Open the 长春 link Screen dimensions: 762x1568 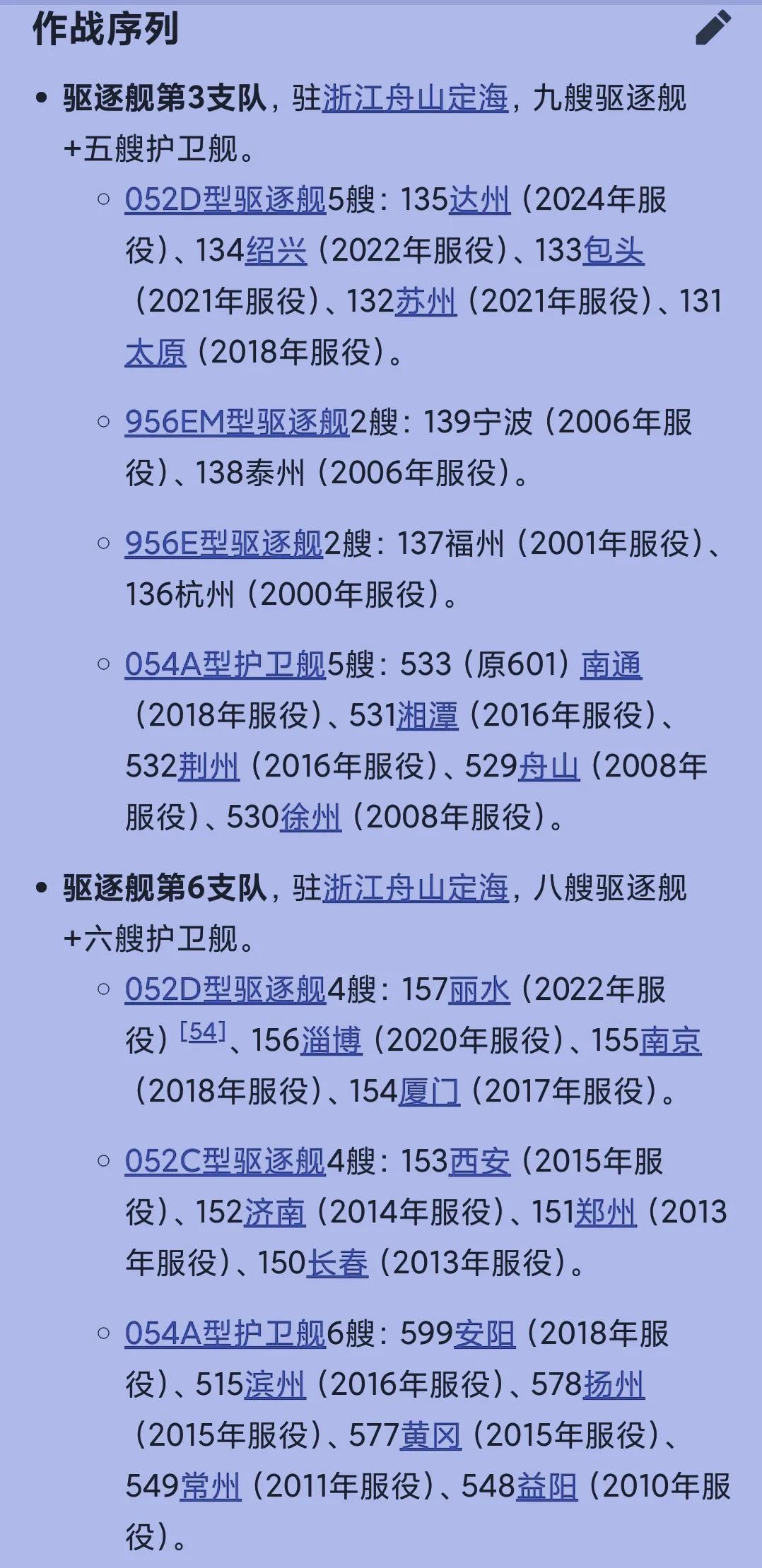tap(337, 1263)
